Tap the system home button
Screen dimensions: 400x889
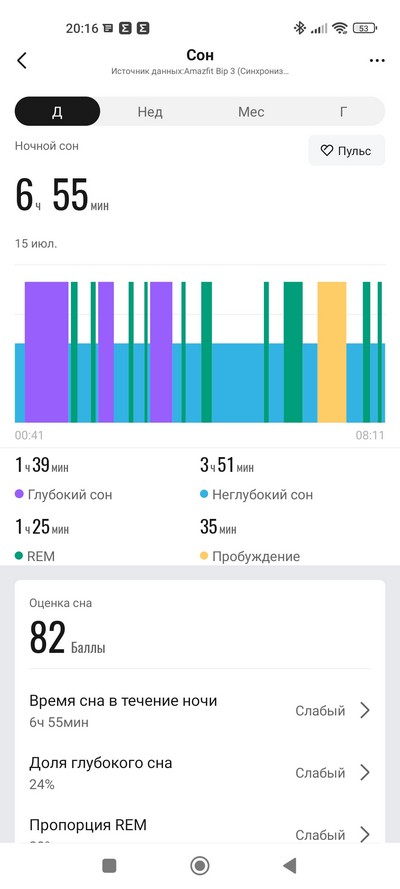pos(199,866)
